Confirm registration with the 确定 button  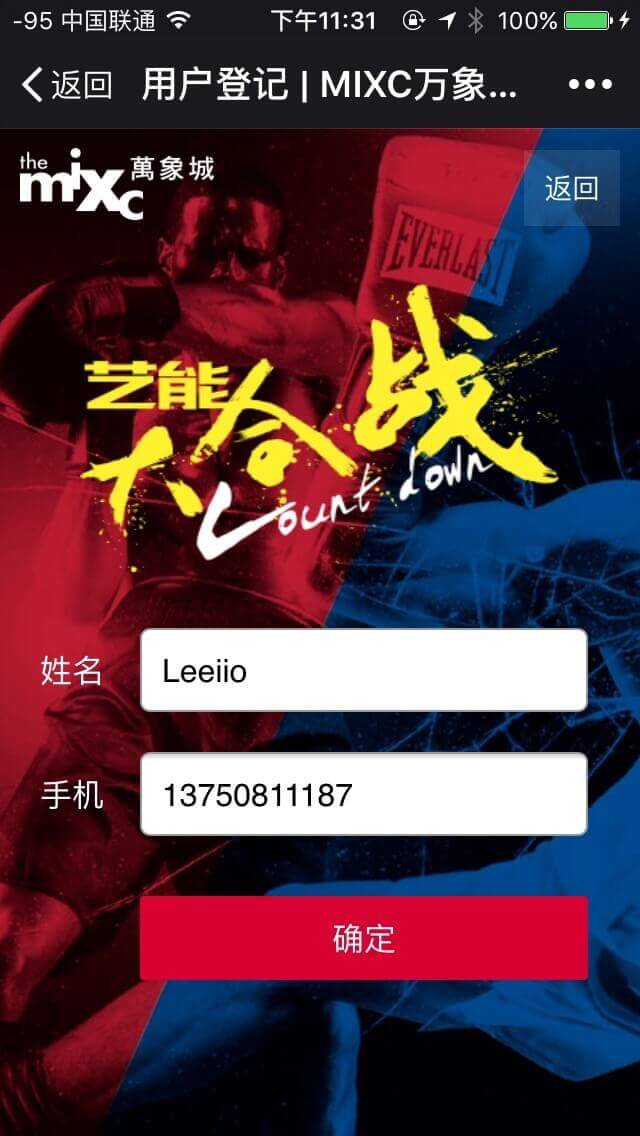(363, 938)
